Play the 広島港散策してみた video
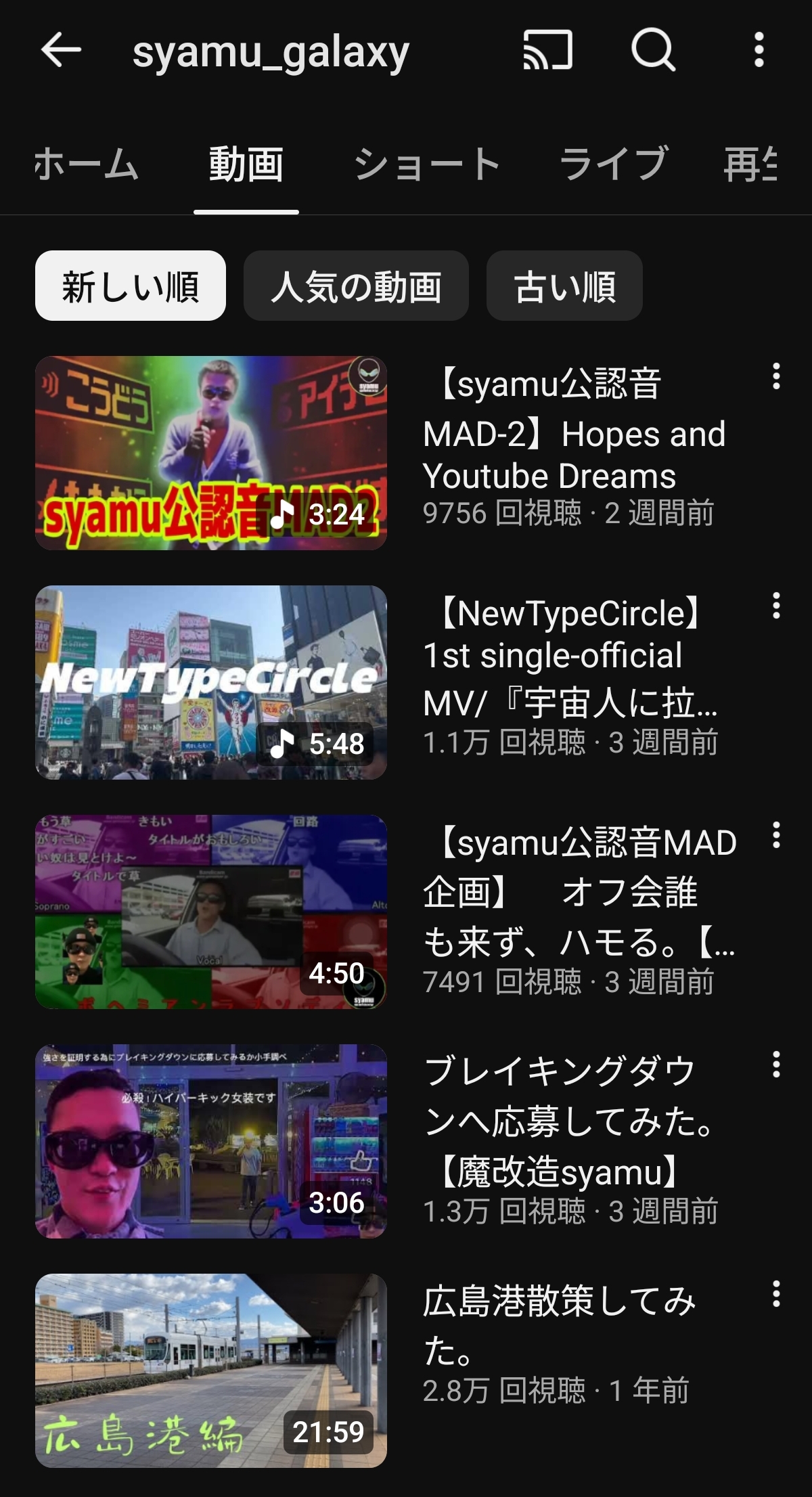Image resolution: width=812 pixels, height=1497 pixels. 211,1370
